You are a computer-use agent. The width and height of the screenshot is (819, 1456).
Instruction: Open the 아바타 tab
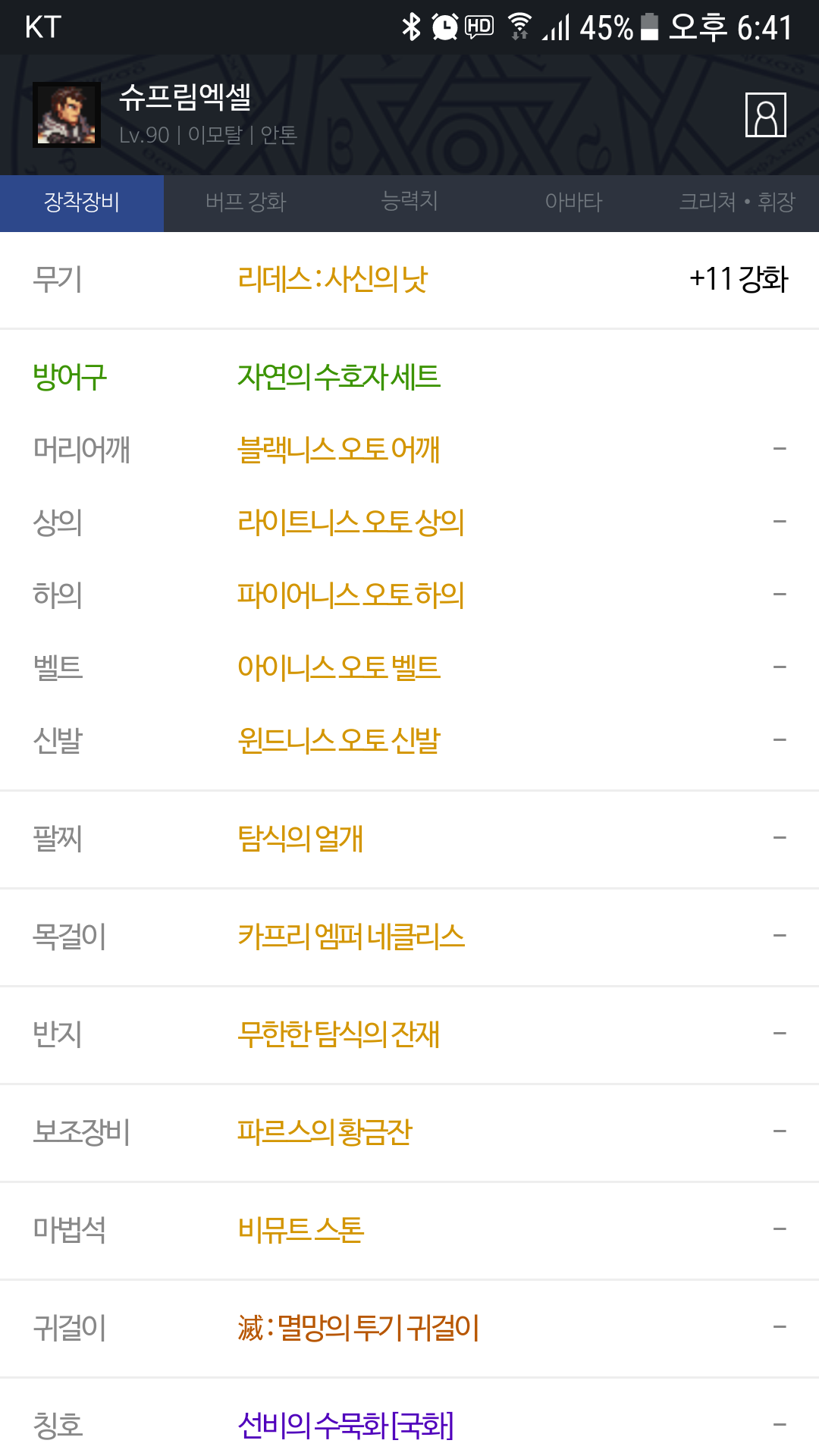click(x=573, y=202)
